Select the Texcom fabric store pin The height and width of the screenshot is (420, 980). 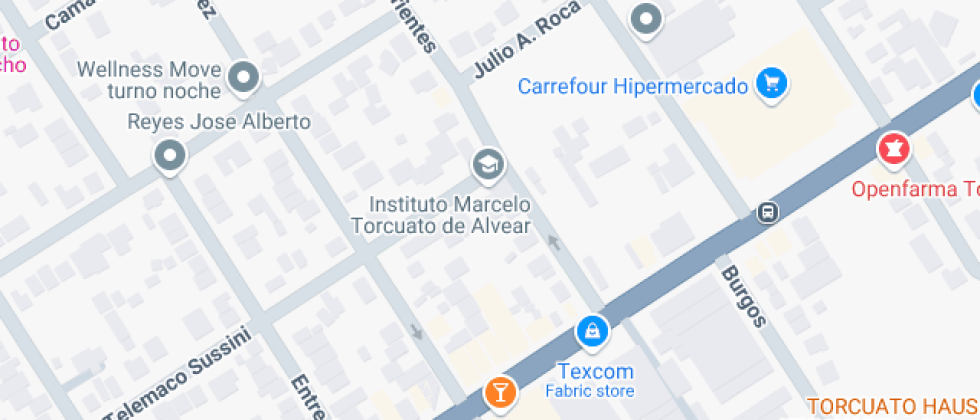[x=593, y=331]
